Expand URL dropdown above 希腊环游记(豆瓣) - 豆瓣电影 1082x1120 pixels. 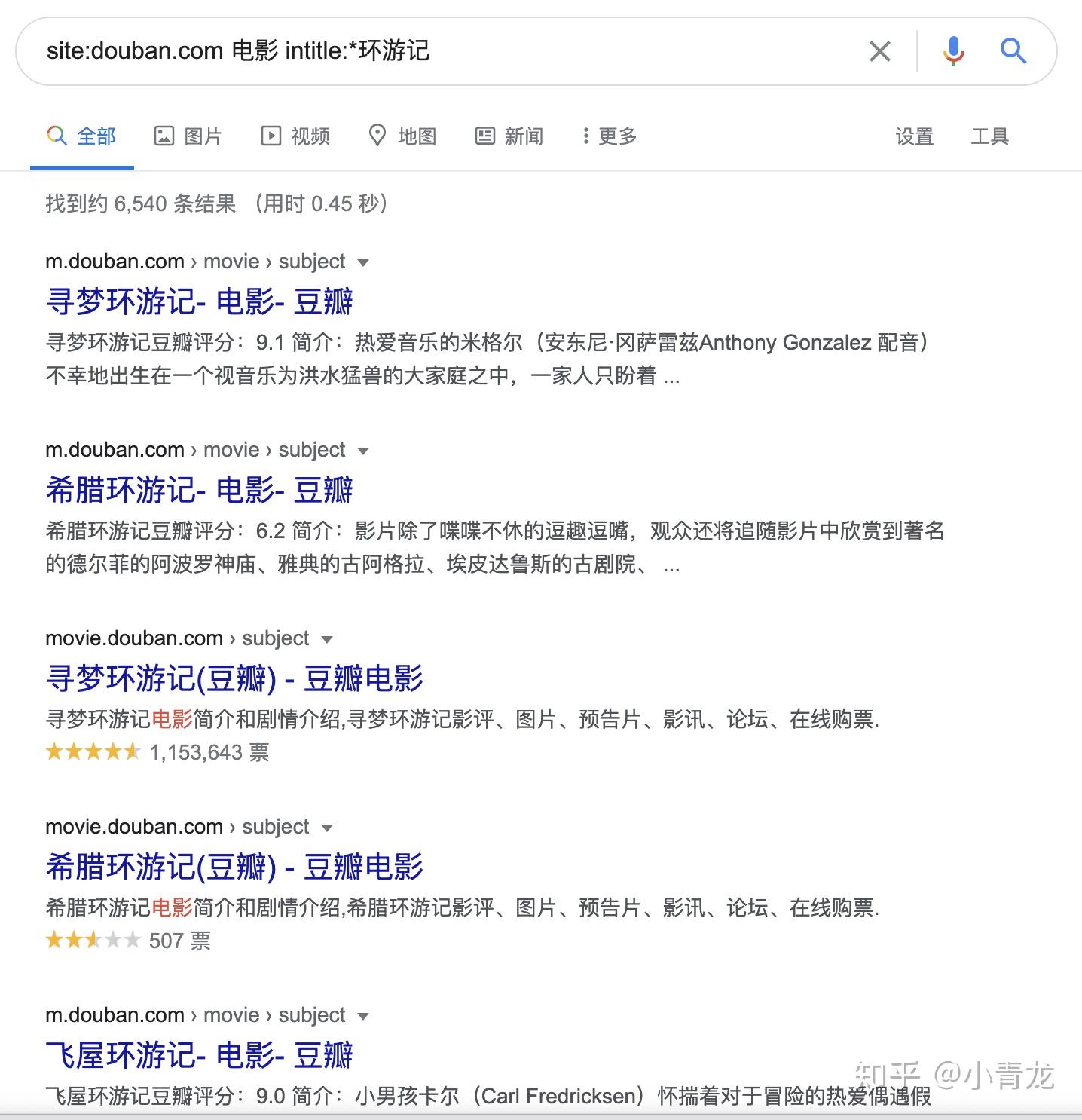pos(327,828)
